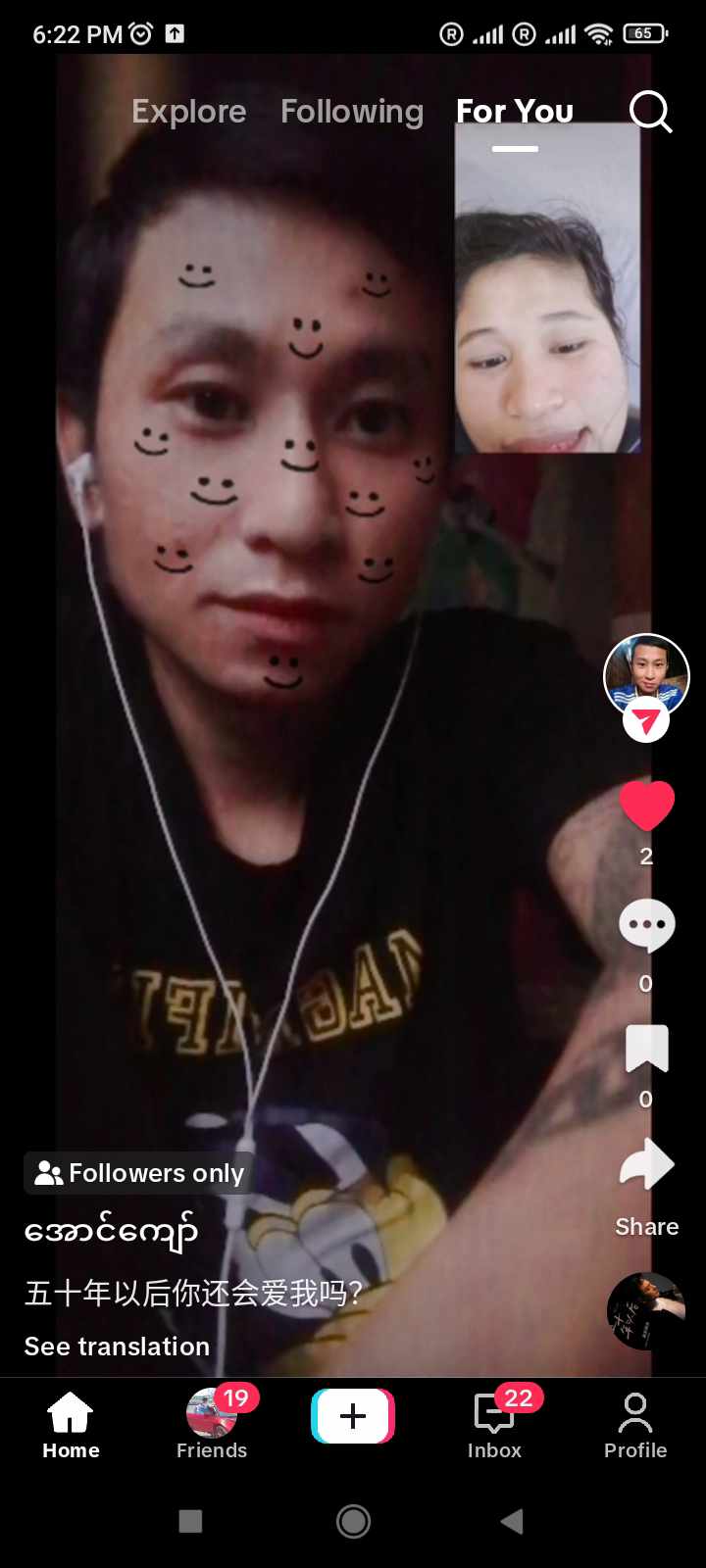Switch to the Following tab
This screenshot has height=1568, width=706.
click(x=351, y=112)
